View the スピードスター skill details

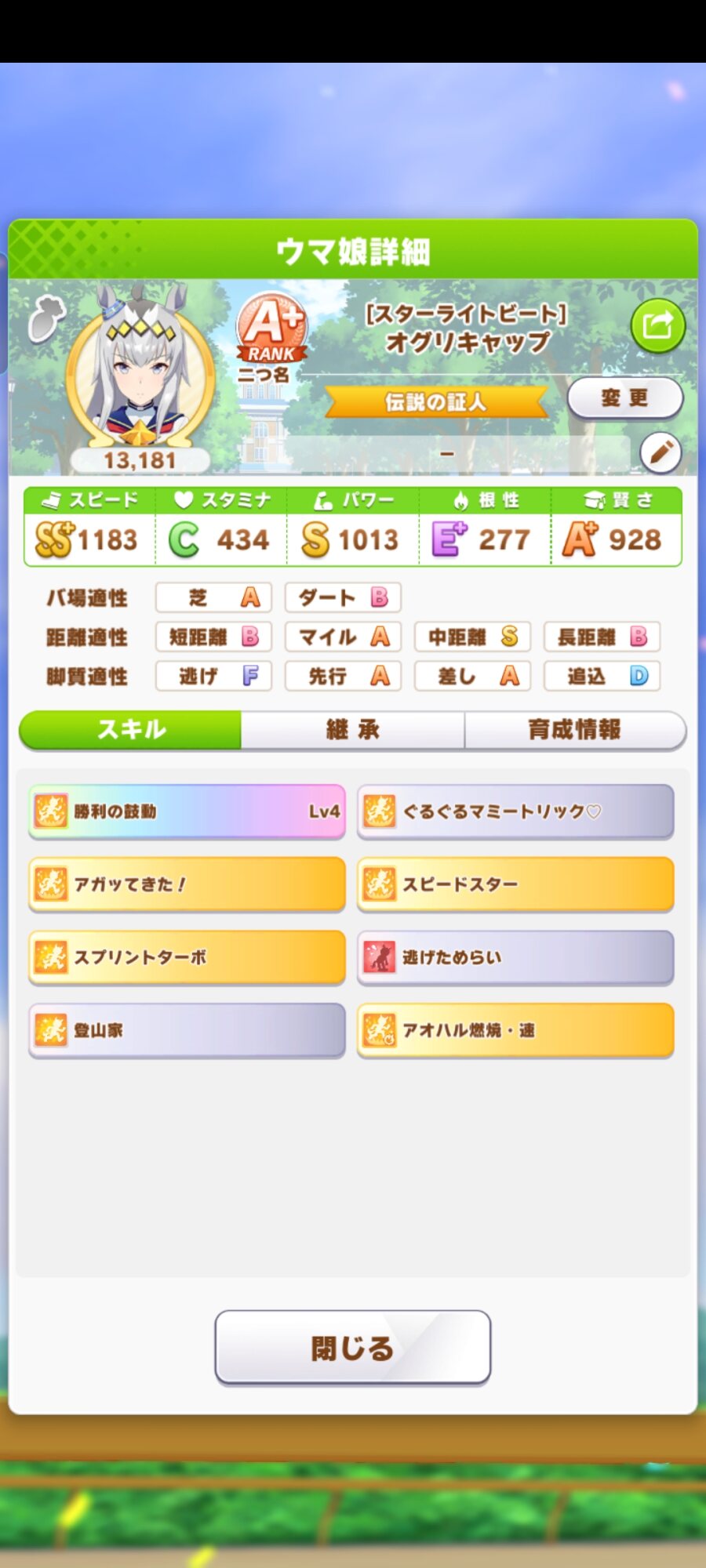(x=515, y=884)
